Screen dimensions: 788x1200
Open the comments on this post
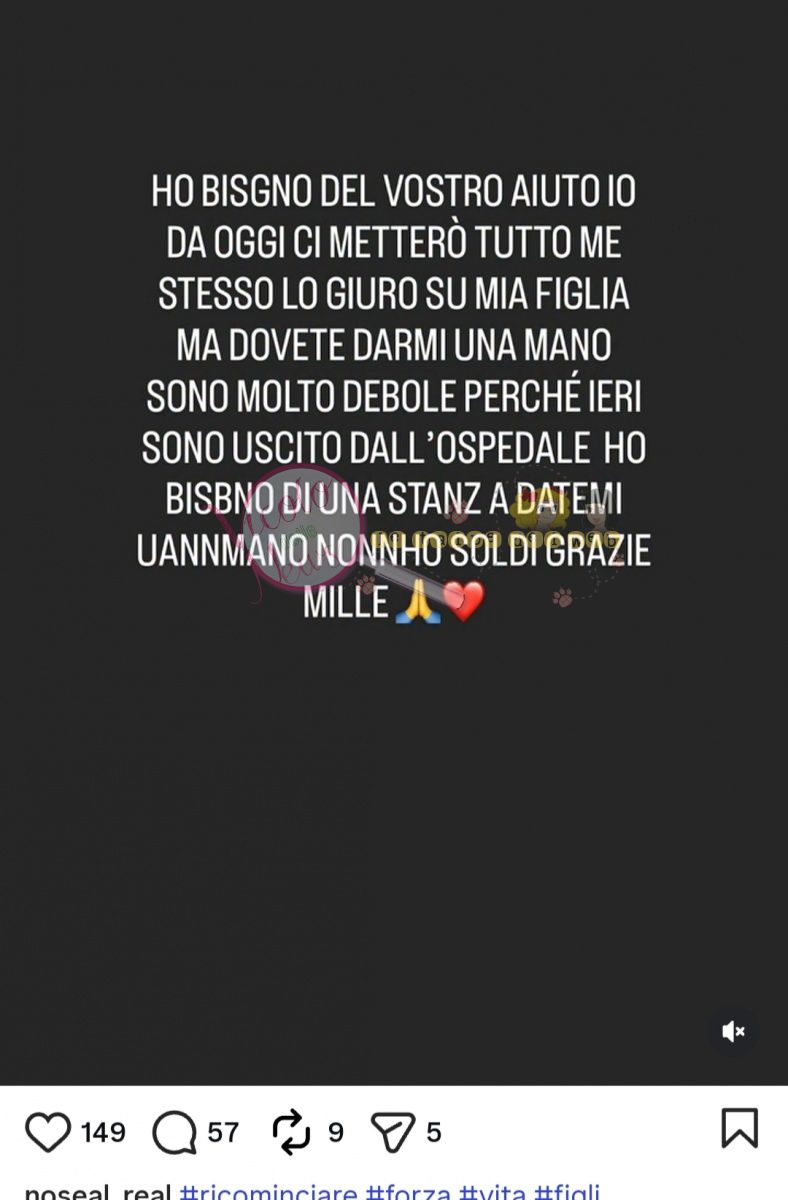[x=174, y=1132]
